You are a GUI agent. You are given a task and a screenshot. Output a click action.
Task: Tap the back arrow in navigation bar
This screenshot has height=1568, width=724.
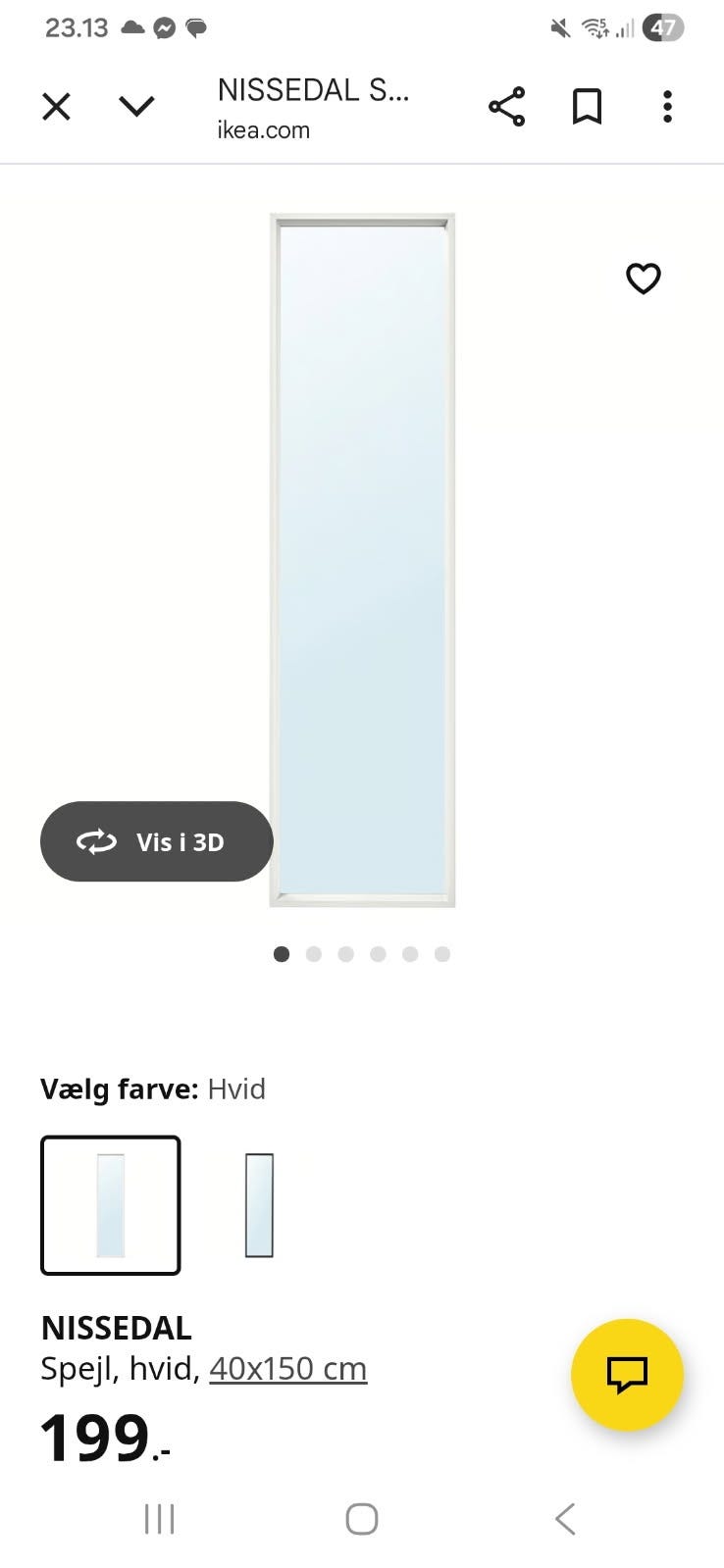(x=565, y=1518)
